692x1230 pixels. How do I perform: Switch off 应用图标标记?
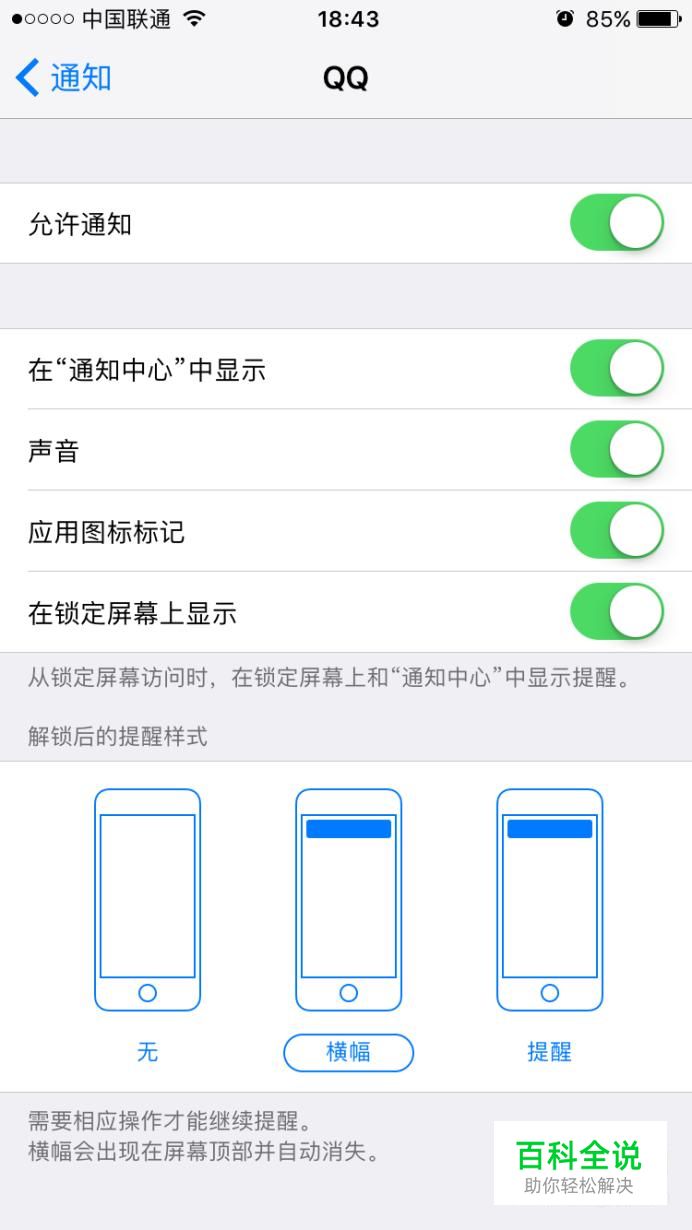[617, 531]
